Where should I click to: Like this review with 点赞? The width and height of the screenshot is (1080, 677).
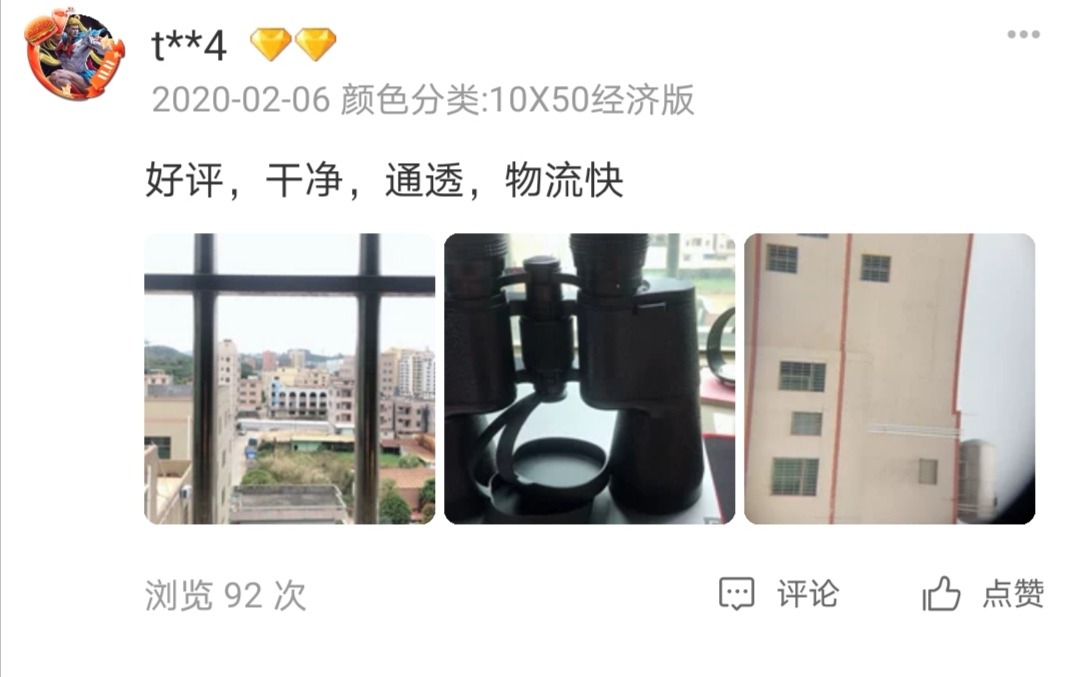[x=983, y=594]
